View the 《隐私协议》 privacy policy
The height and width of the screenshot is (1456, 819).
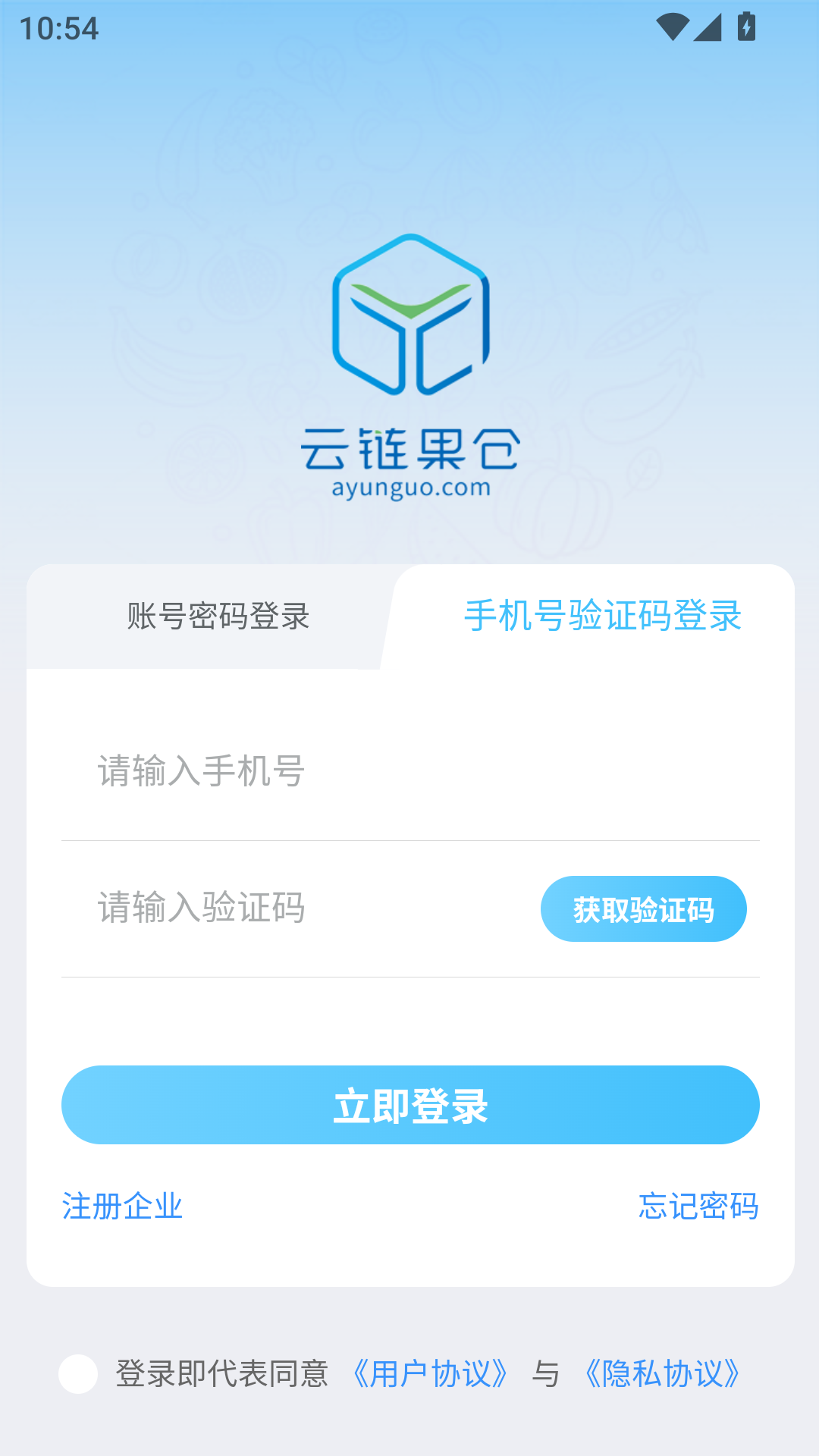click(662, 1373)
